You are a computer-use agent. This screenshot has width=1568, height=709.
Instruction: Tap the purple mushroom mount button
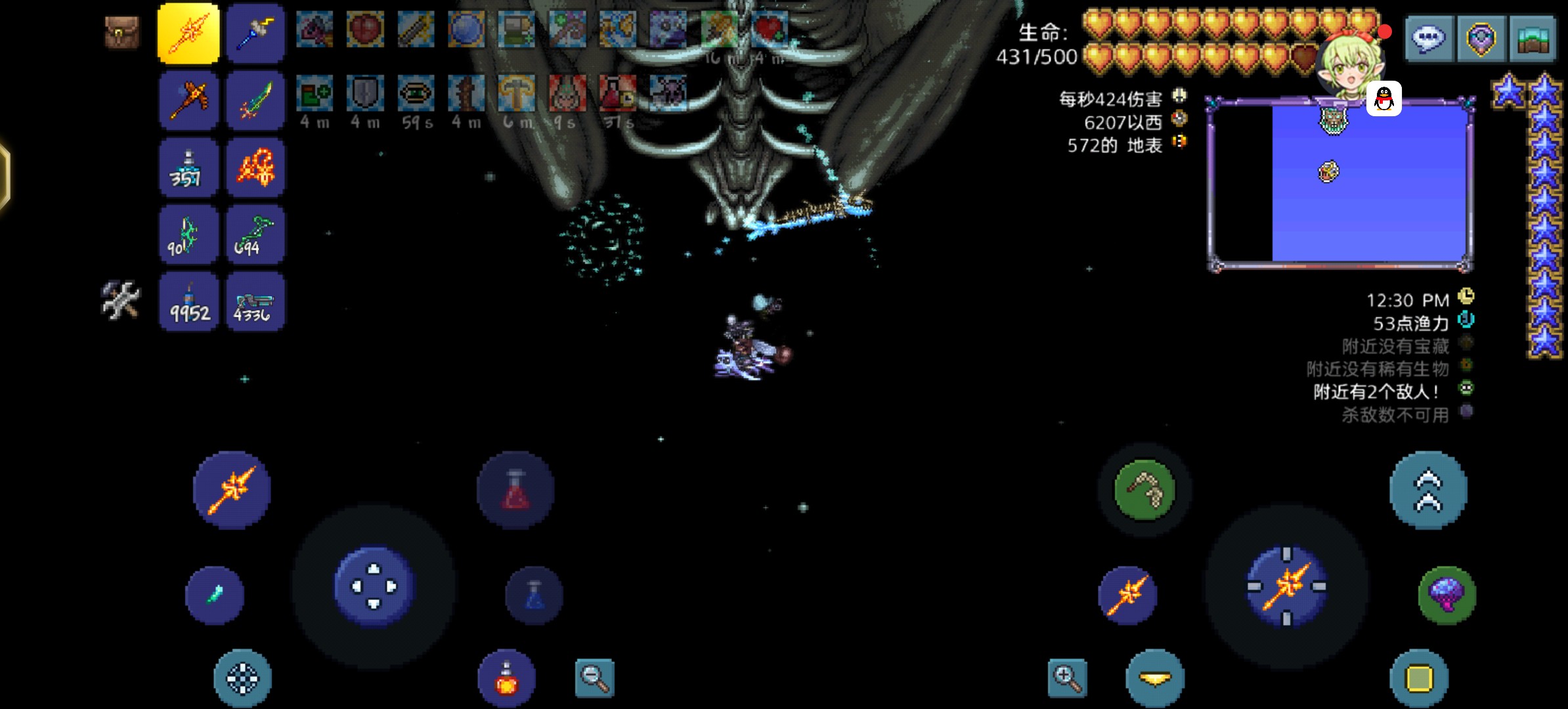tap(1447, 595)
